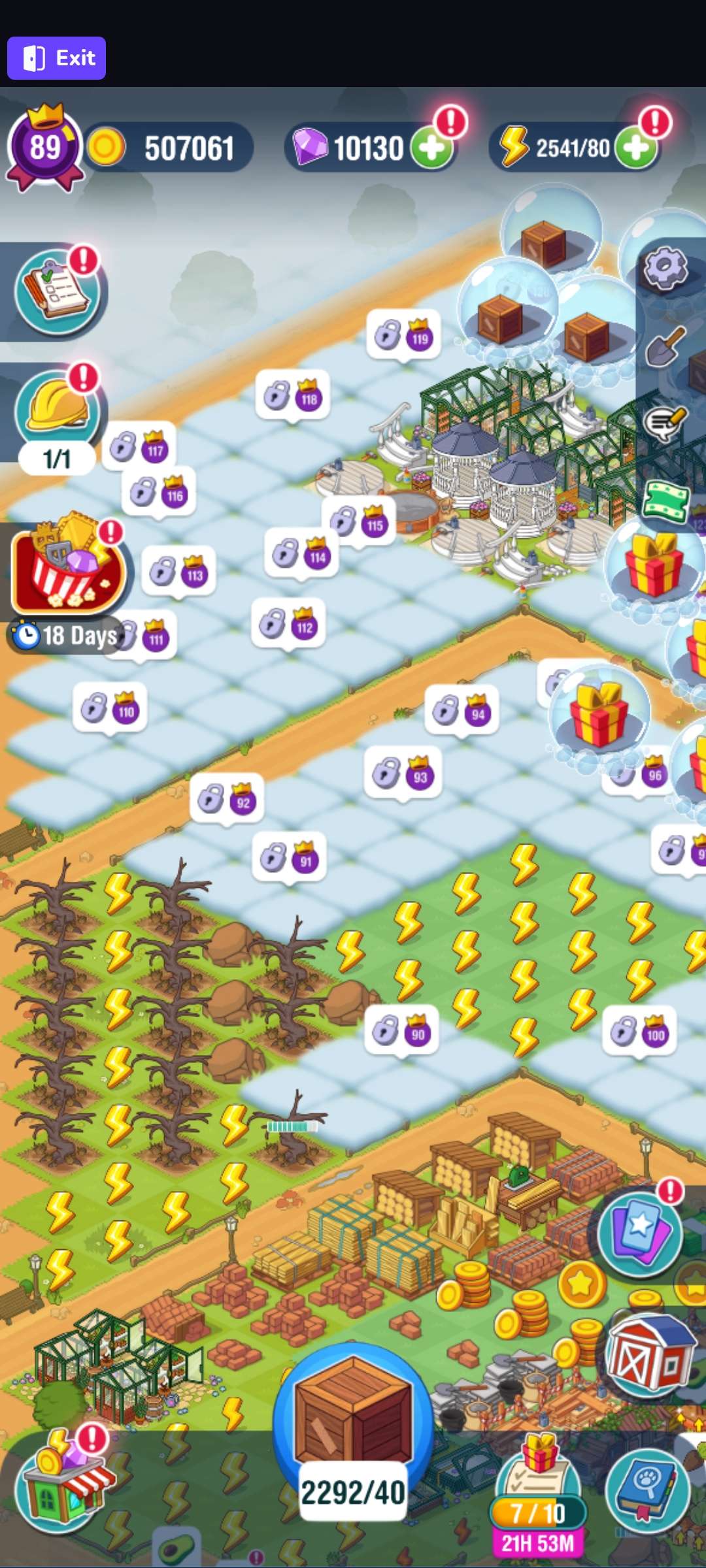706x1568 pixels.
Task: Add more energy with the plus button
Action: pyautogui.click(x=636, y=148)
